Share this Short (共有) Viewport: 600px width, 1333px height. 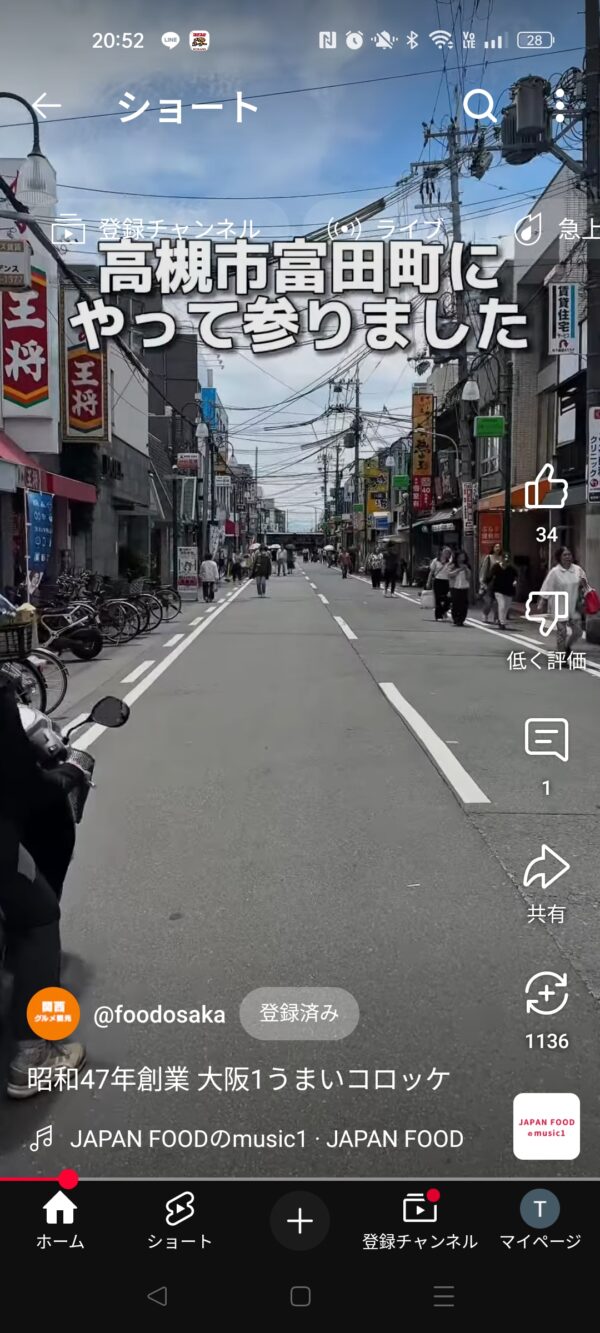pos(546,868)
